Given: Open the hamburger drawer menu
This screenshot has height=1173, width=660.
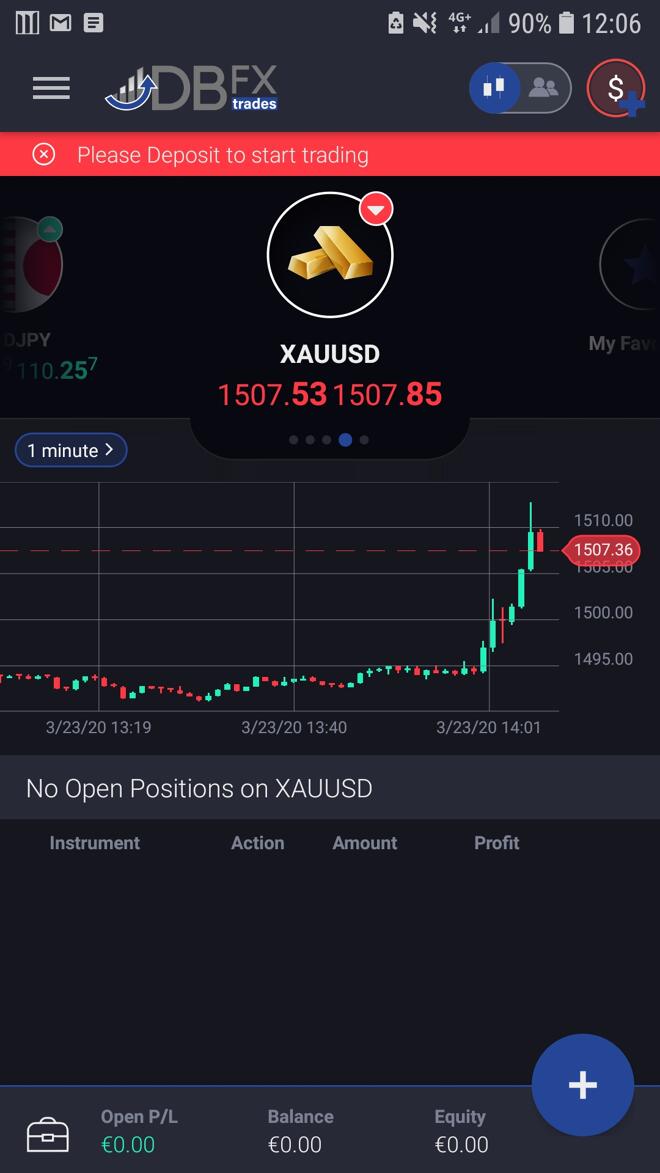Looking at the screenshot, I should [51, 88].
